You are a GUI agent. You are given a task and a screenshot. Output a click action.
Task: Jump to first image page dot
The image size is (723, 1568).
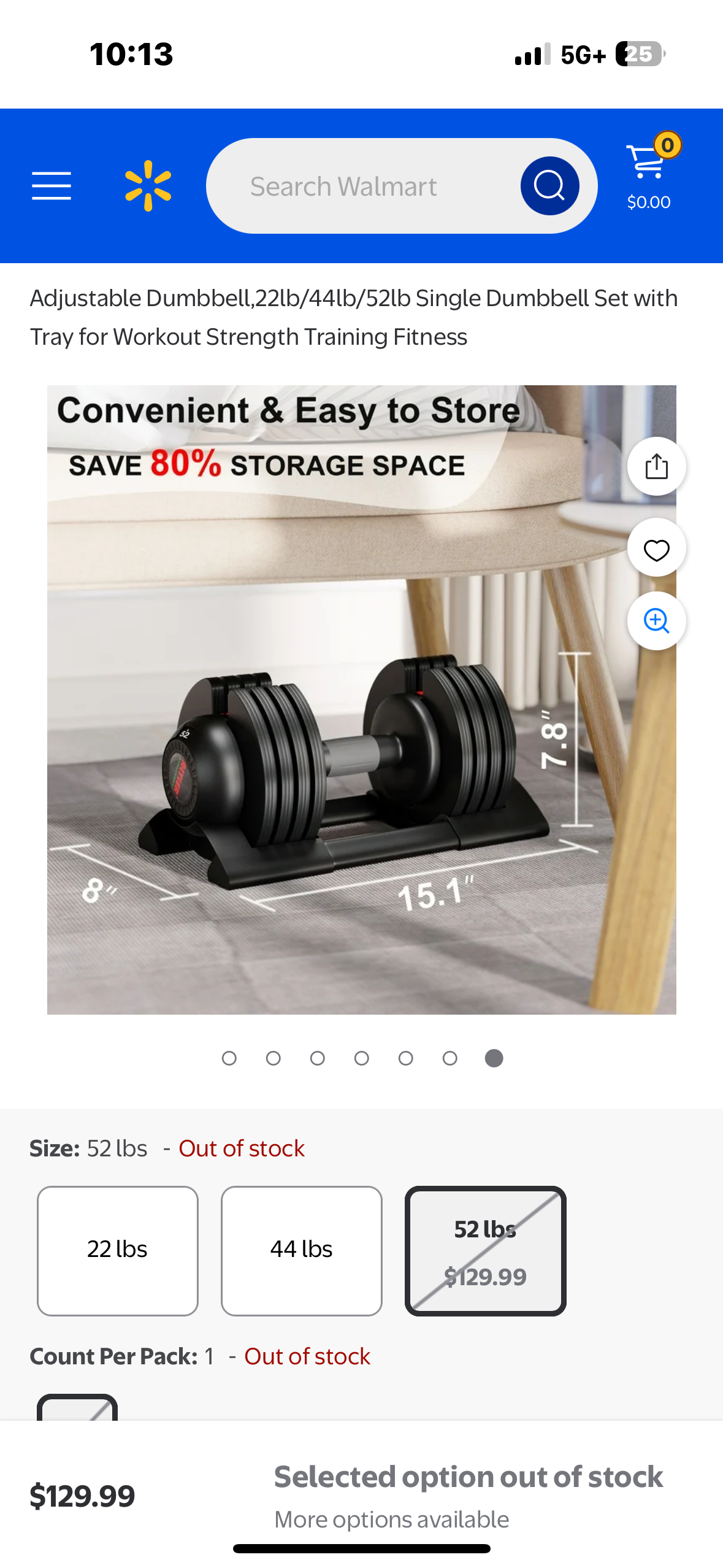[229, 1058]
